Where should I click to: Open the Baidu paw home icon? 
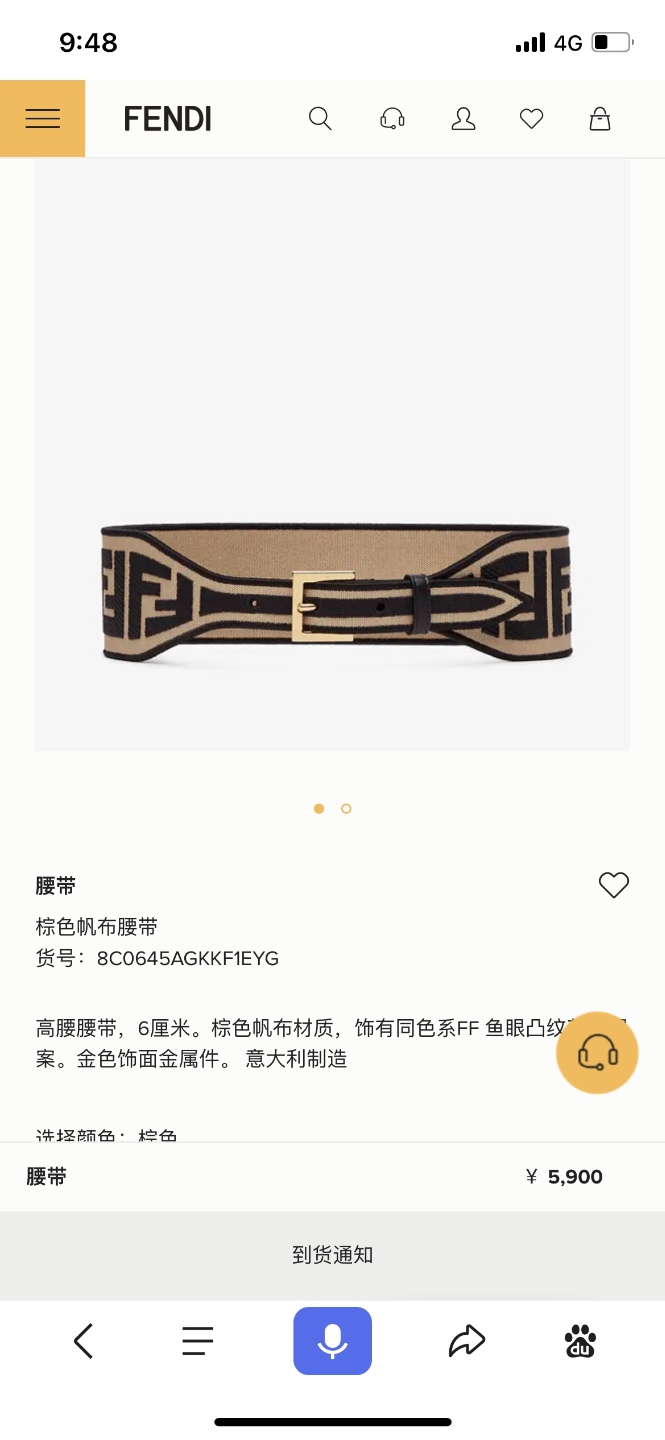[x=580, y=1341]
